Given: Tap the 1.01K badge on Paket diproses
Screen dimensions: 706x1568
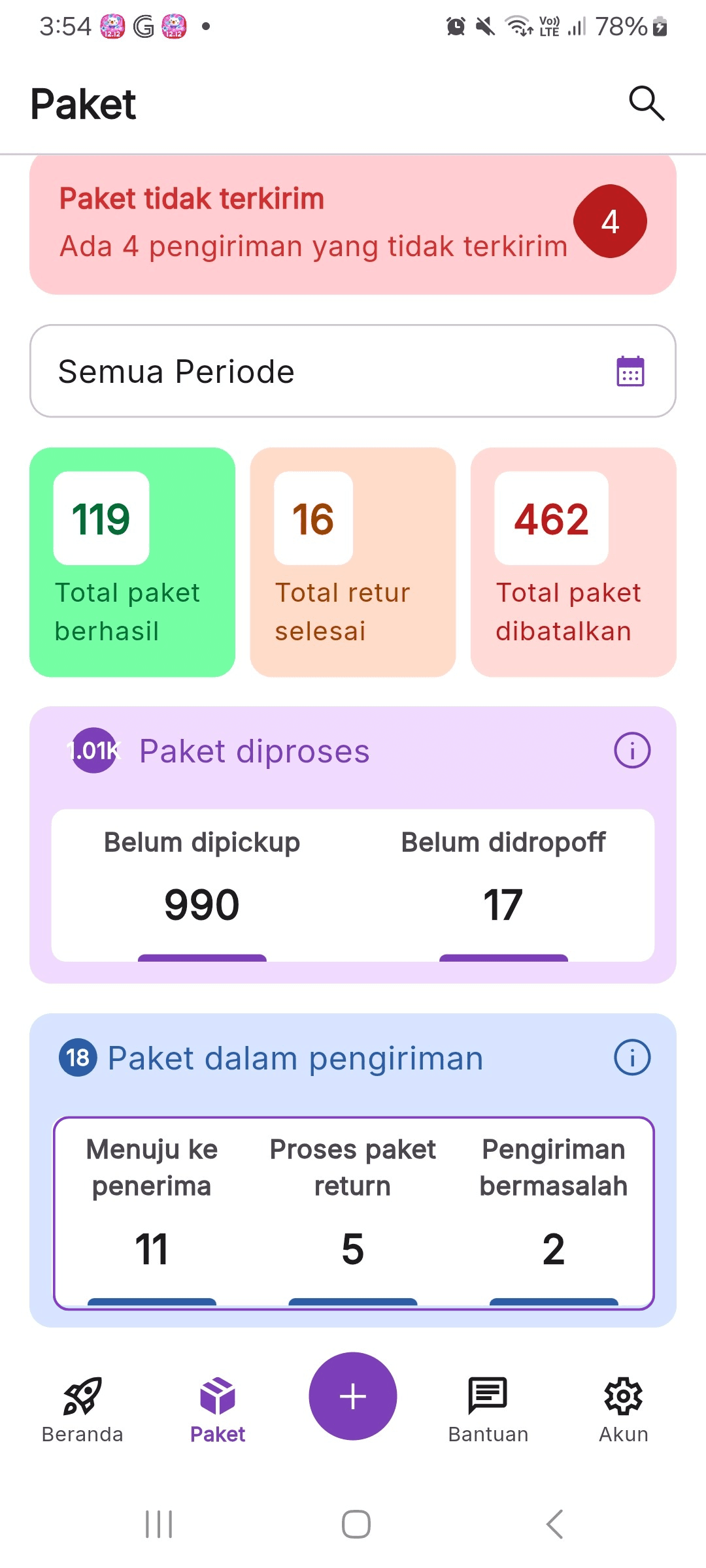Looking at the screenshot, I should [94, 750].
